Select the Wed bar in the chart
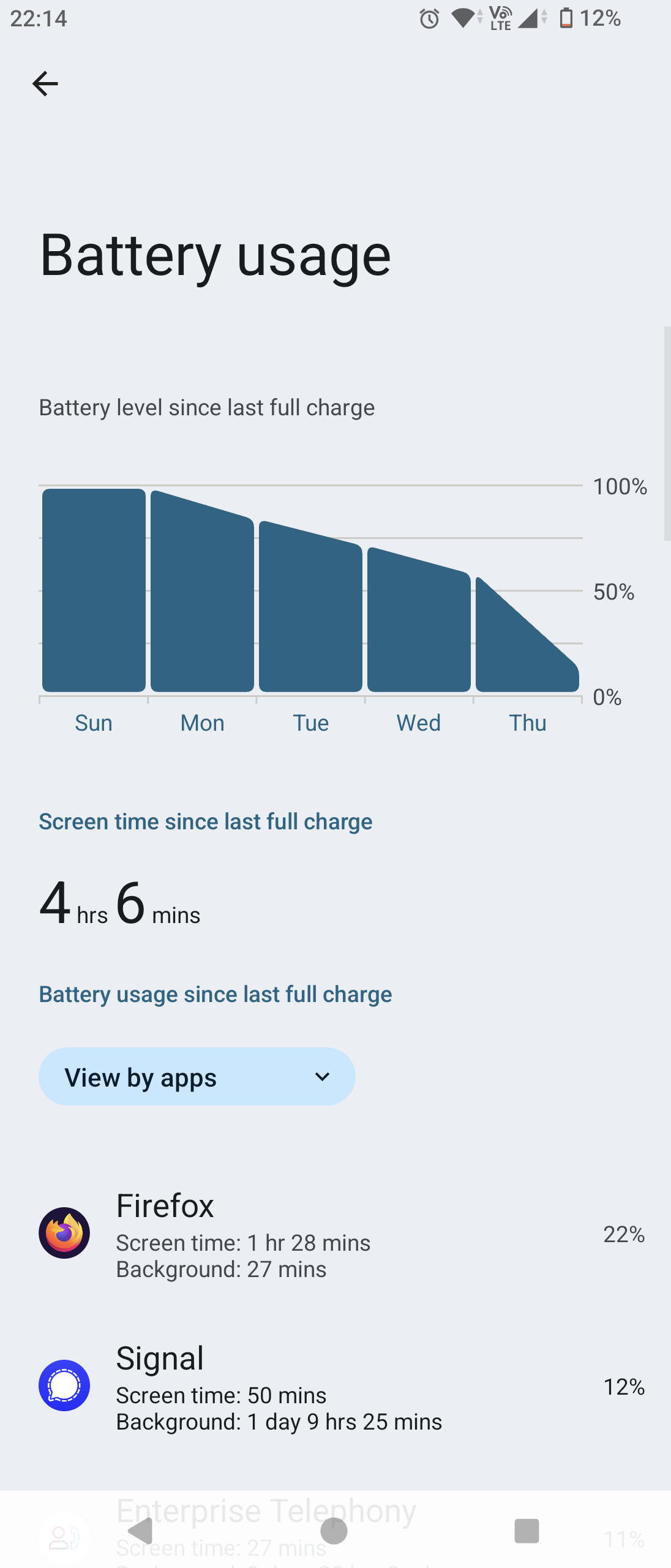Viewport: 671px width, 1568px height. (x=419, y=625)
